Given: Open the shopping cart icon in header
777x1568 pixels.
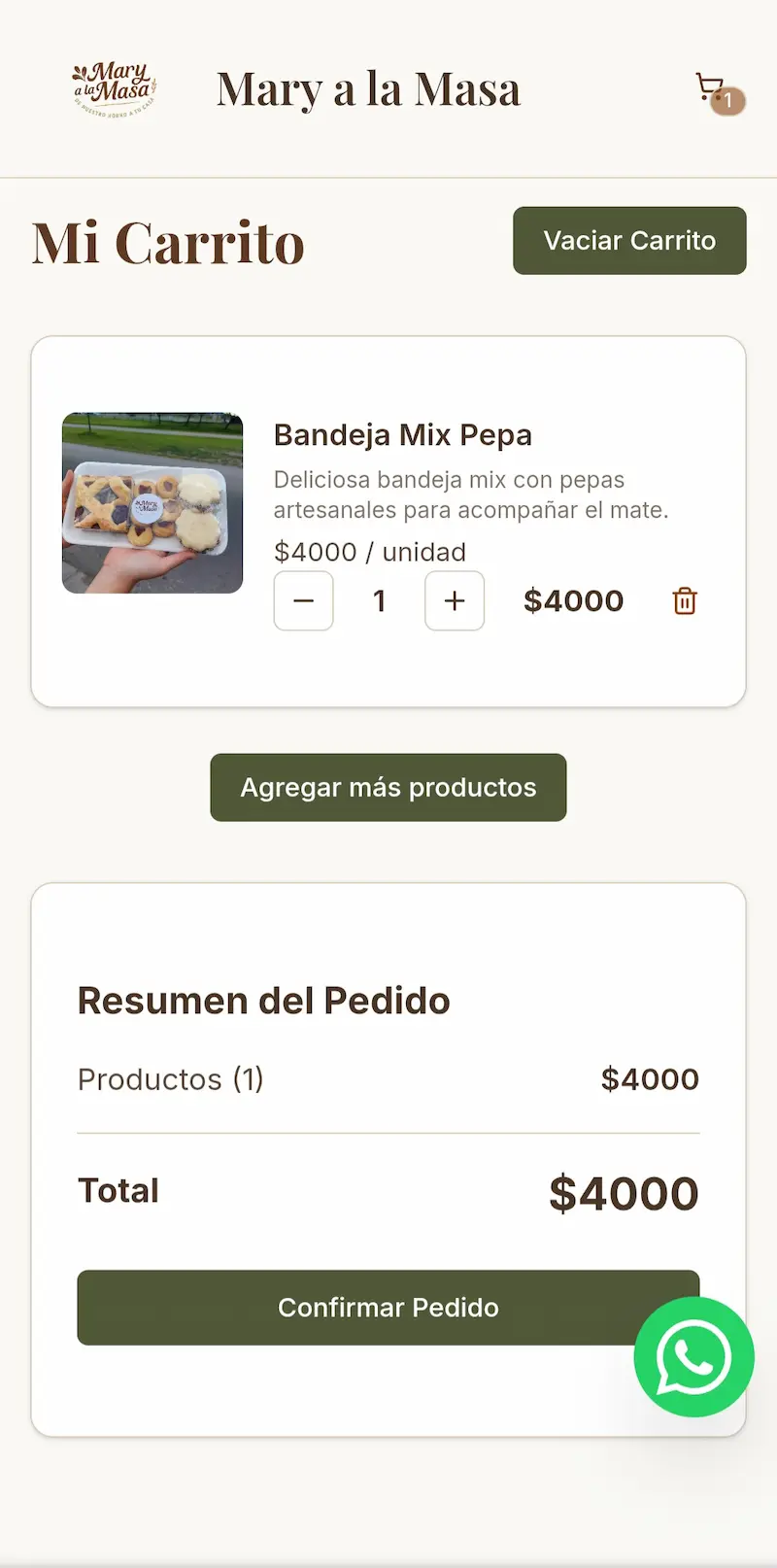Looking at the screenshot, I should [708, 86].
